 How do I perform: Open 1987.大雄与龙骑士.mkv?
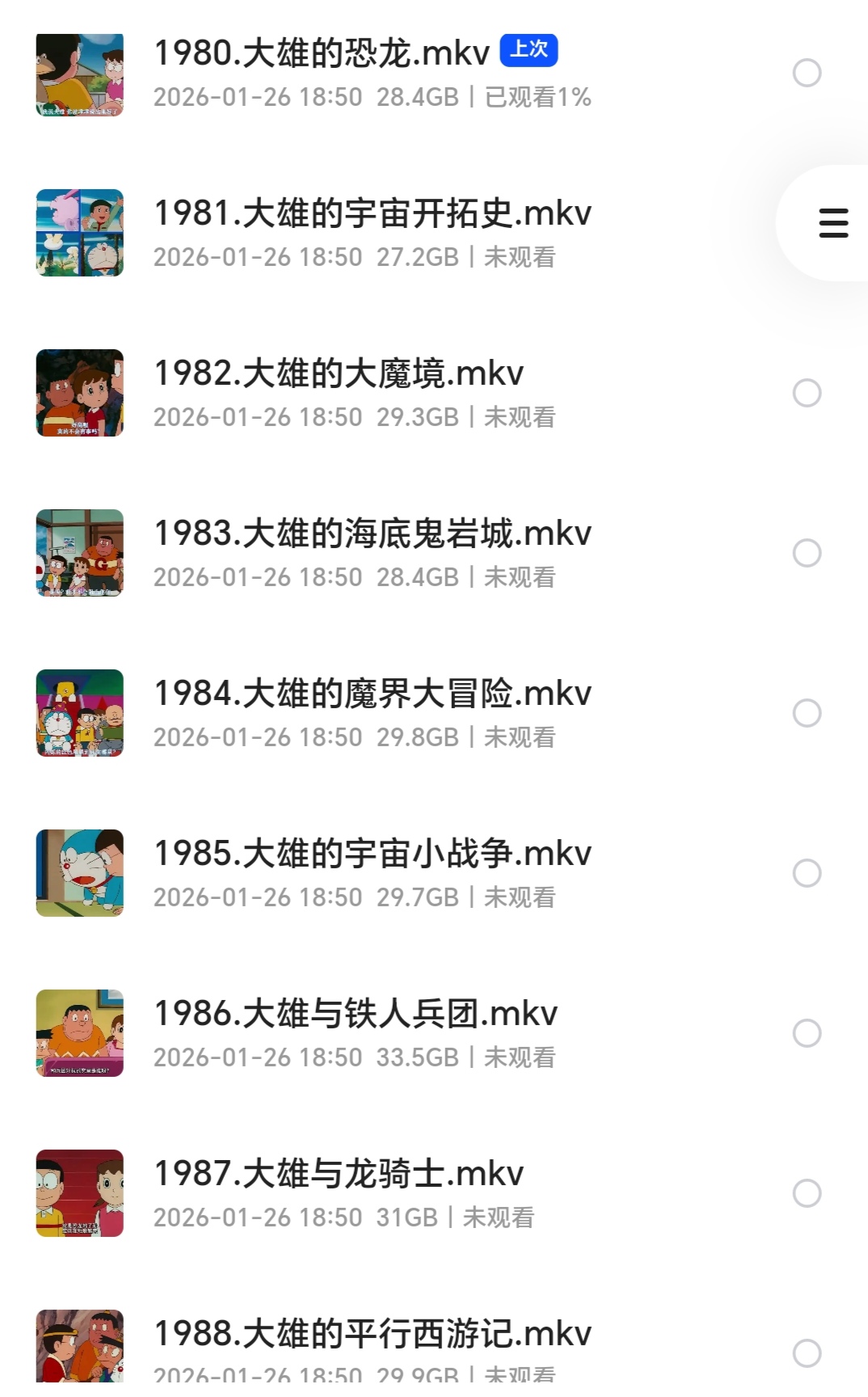(337, 1173)
